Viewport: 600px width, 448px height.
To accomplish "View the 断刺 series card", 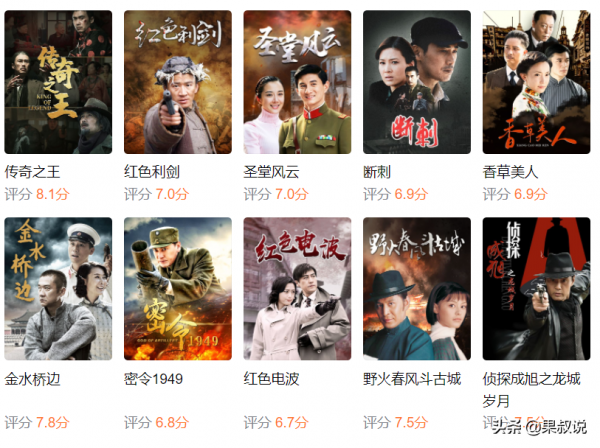I will tap(417, 82).
